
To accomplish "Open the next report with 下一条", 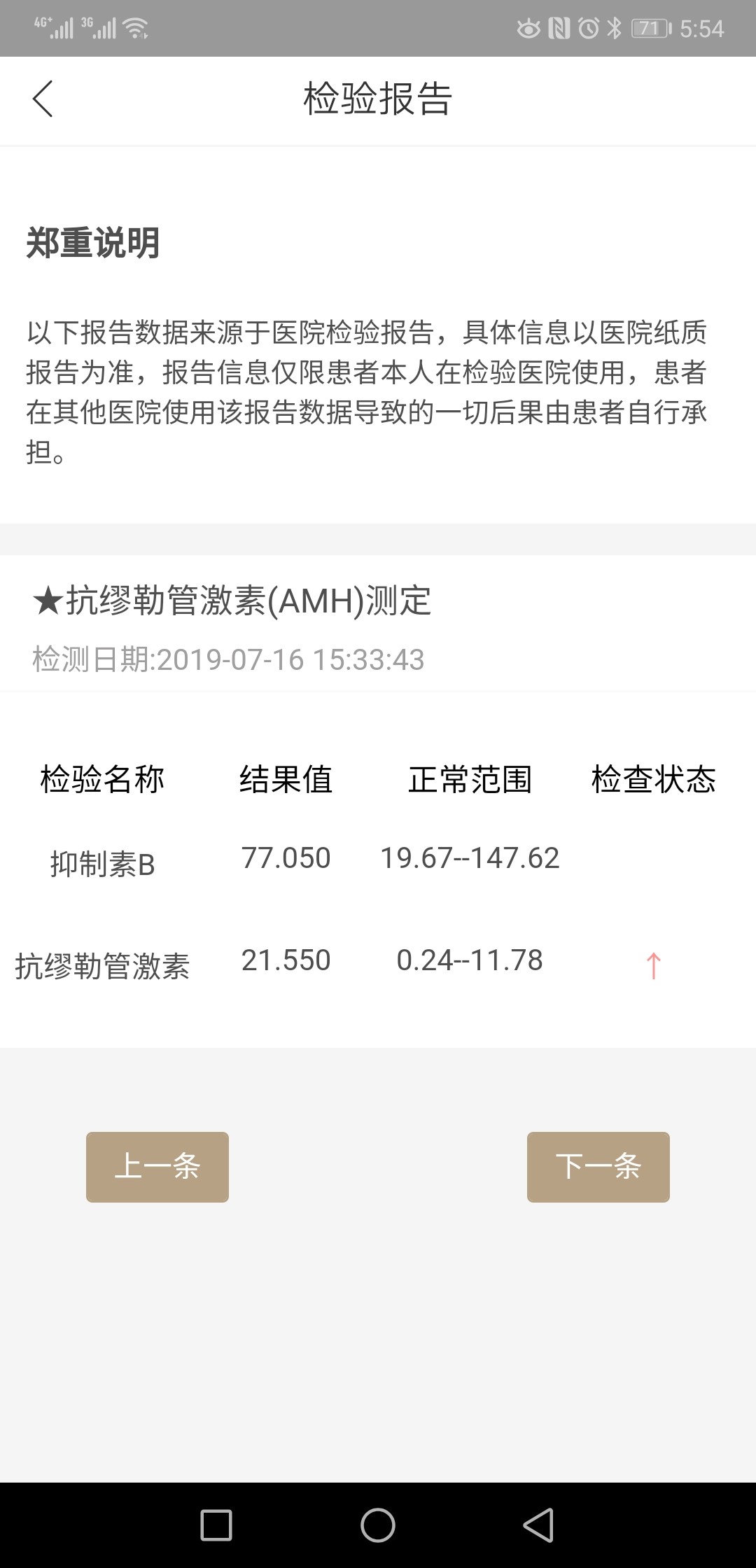I will 598,1167.
